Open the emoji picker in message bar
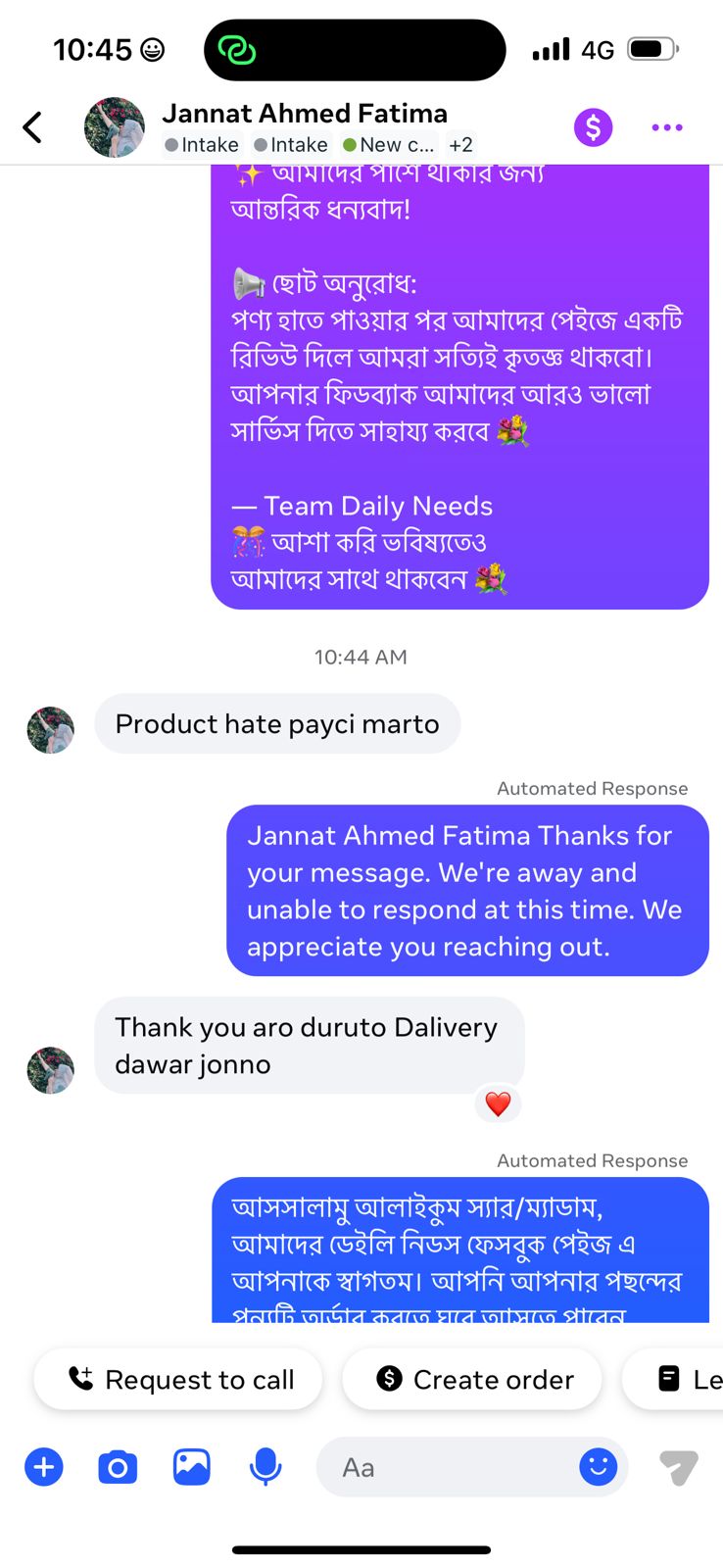 [x=598, y=1467]
